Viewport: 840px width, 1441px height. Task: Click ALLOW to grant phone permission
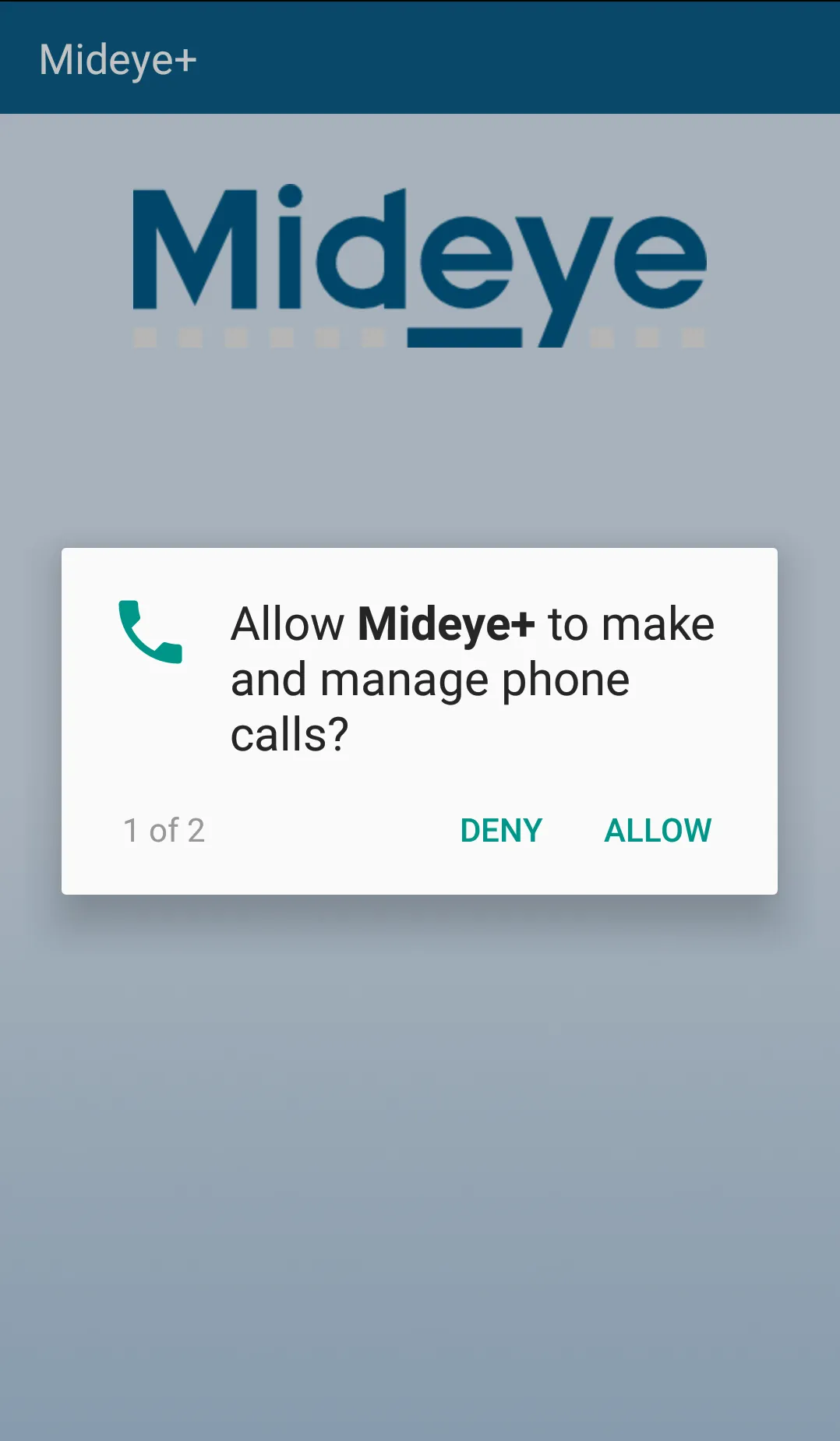coord(658,830)
